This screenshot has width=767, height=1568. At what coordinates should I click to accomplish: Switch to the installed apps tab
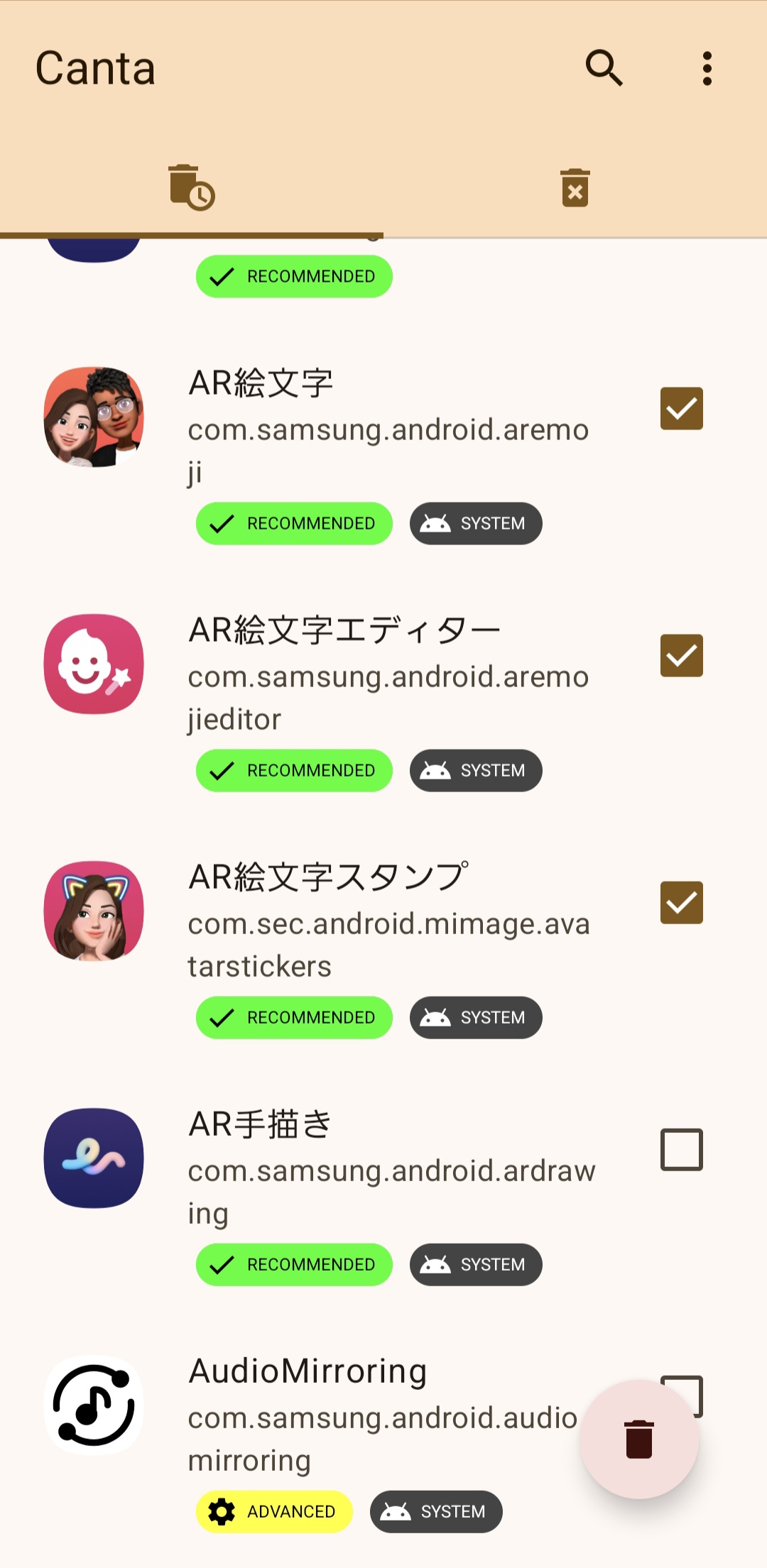pyautogui.click(x=192, y=187)
